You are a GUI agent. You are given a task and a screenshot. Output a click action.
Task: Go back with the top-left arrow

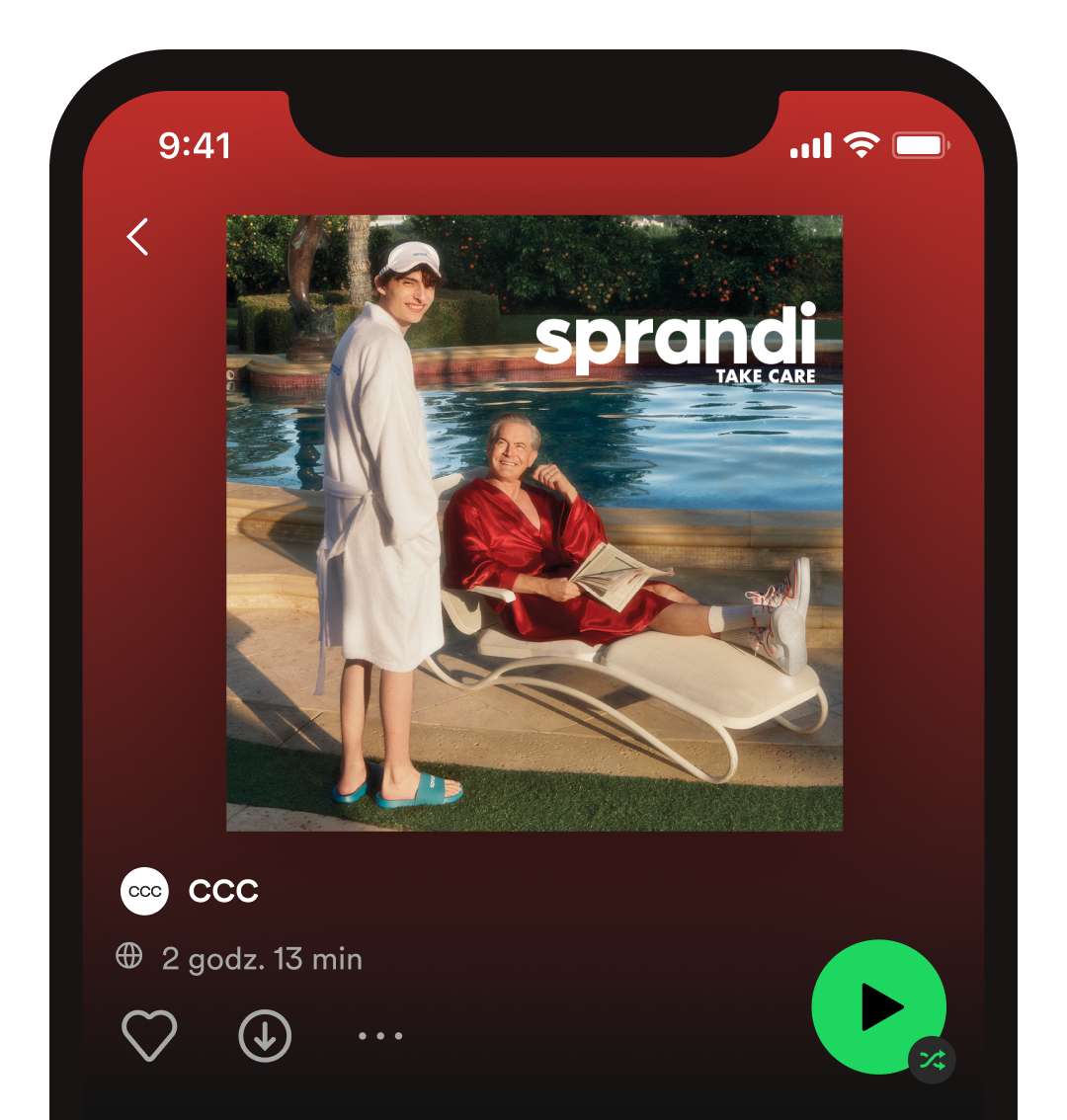138,237
